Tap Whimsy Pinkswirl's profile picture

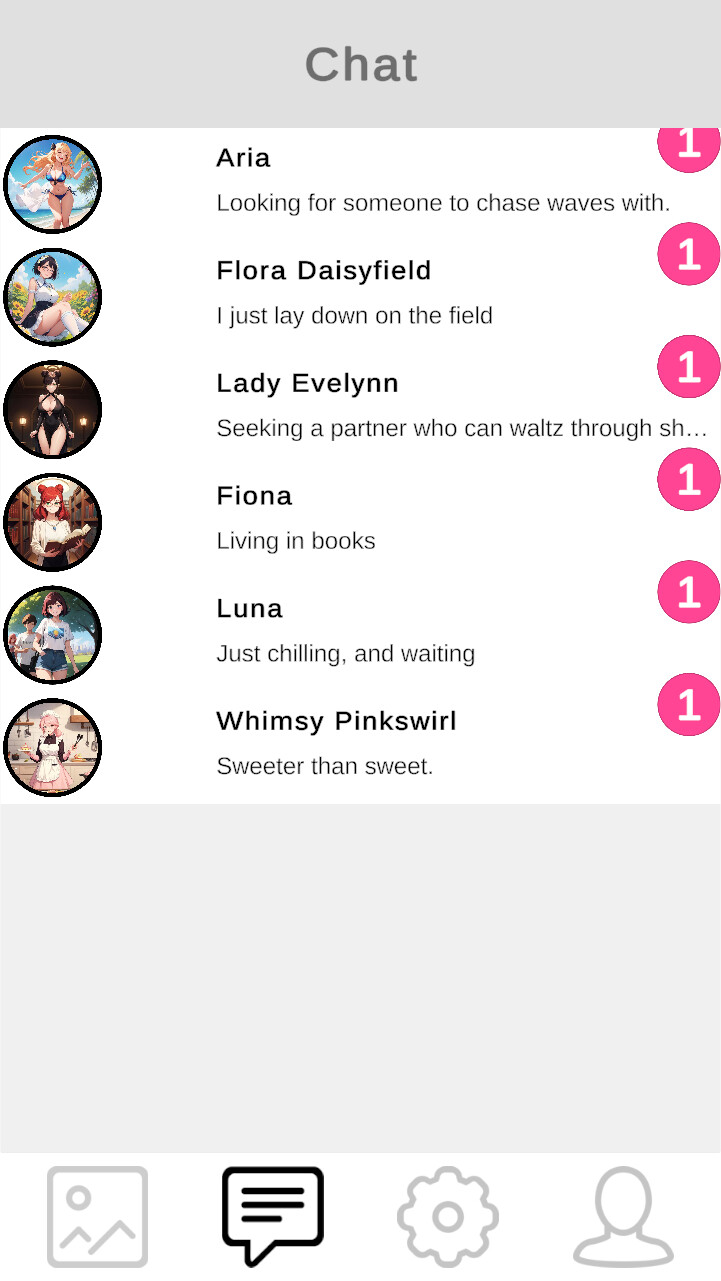[x=52, y=747]
